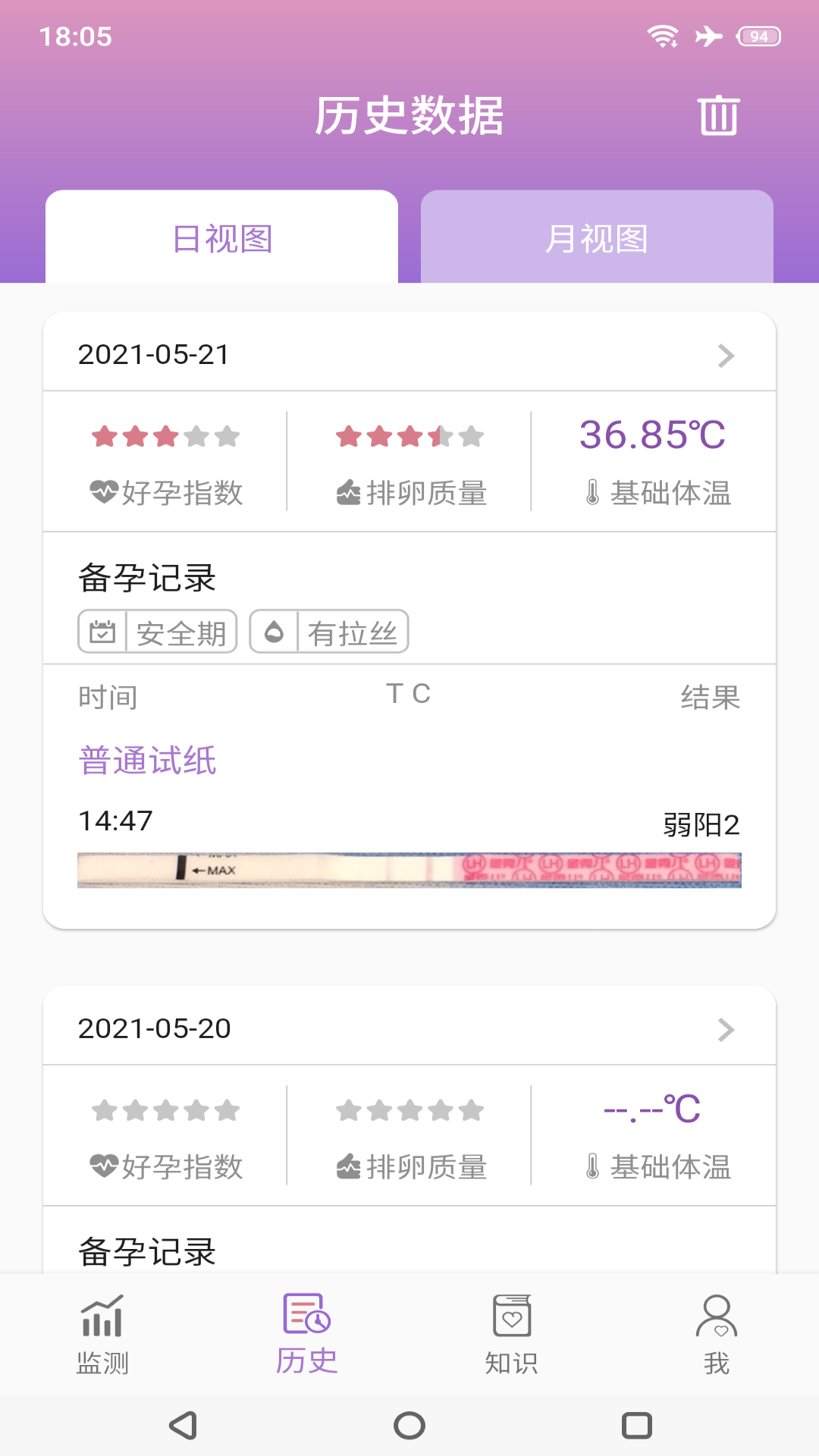
Task: Go back with the system back button
Action: coord(183,1426)
